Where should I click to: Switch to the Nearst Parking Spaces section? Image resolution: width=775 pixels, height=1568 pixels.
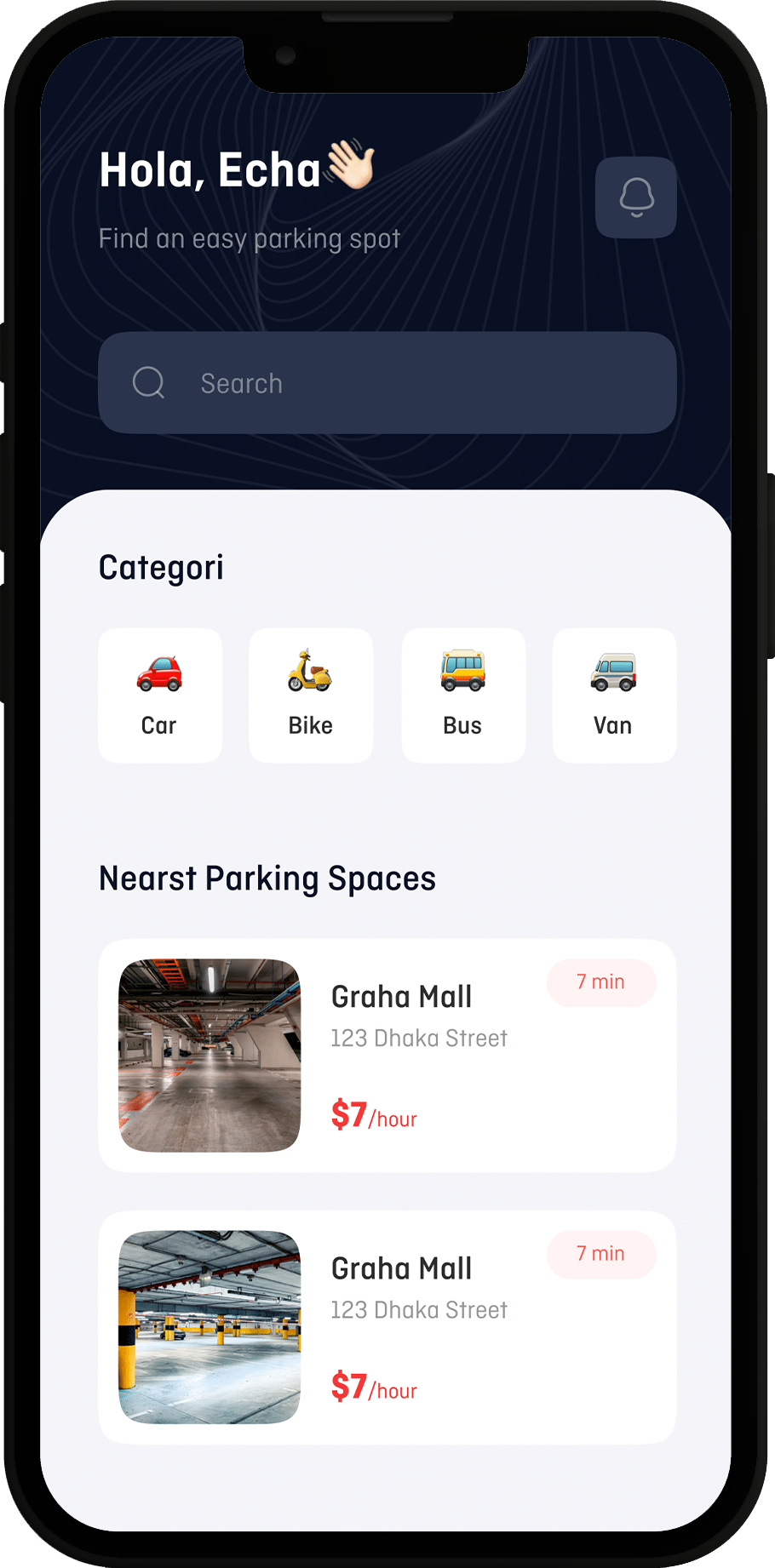pos(267,878)
